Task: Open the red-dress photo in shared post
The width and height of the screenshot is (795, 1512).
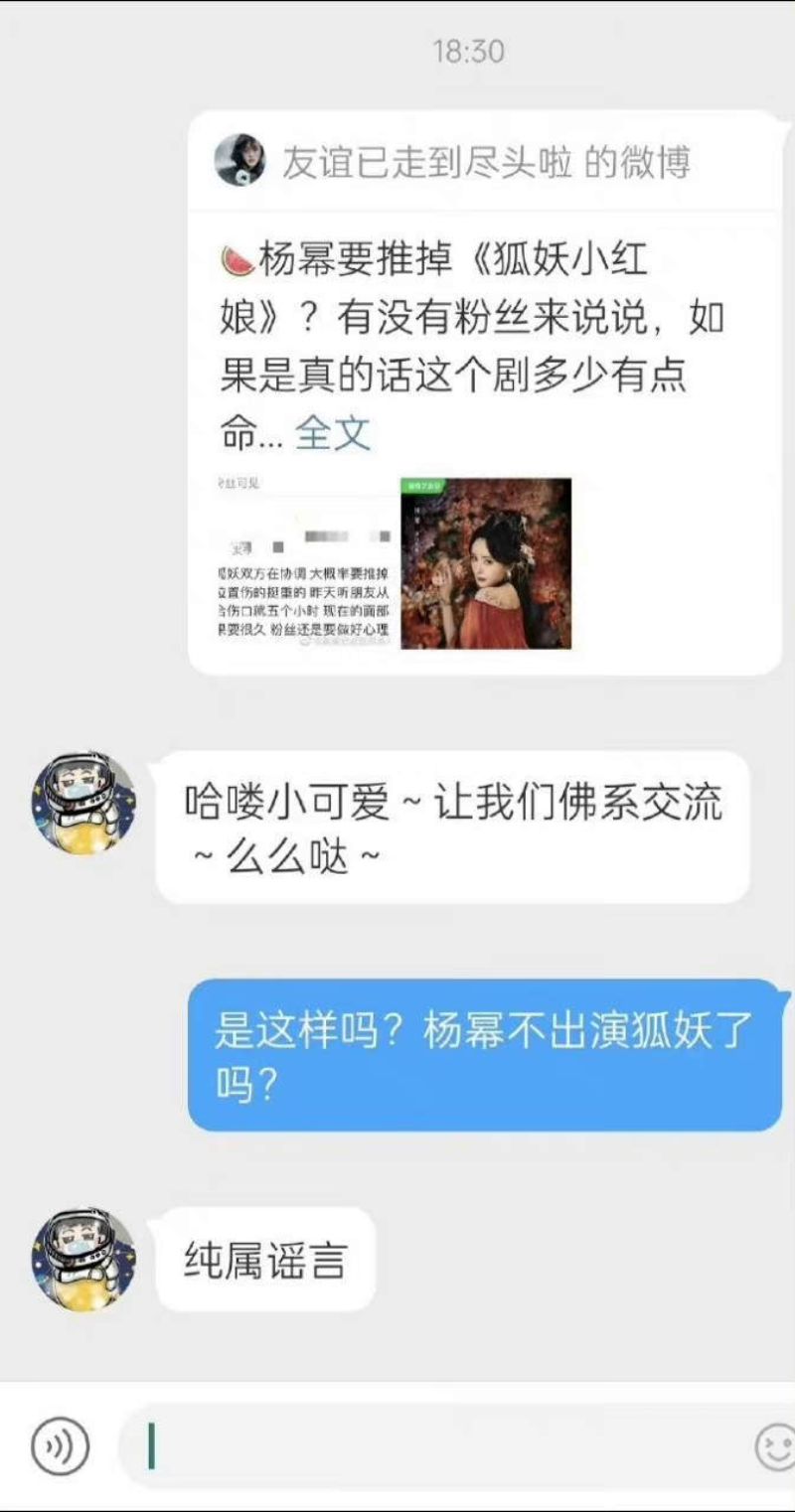Action: tap(486, 563)
